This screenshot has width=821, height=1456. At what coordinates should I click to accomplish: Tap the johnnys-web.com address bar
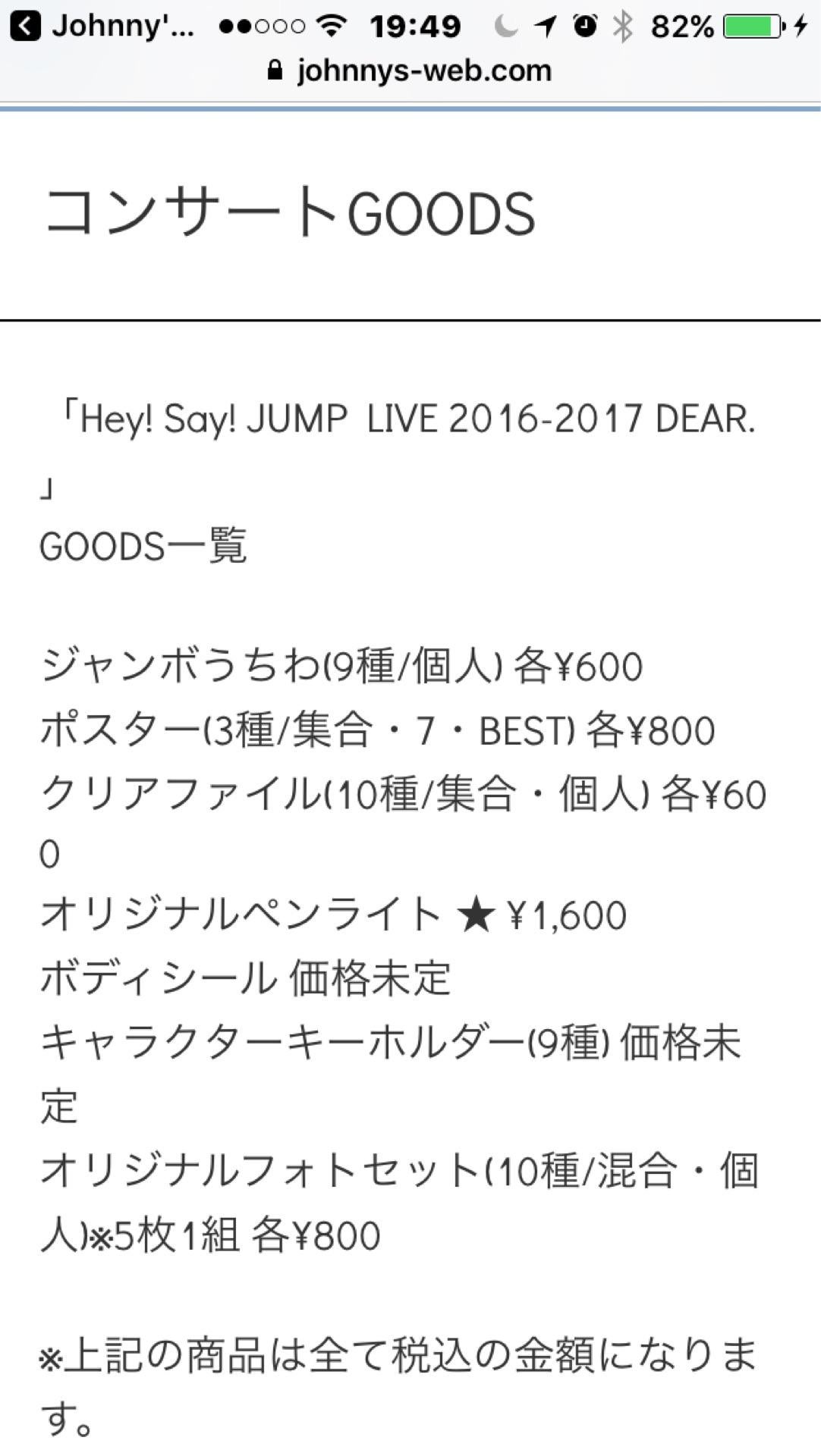[x=410, y=71]
